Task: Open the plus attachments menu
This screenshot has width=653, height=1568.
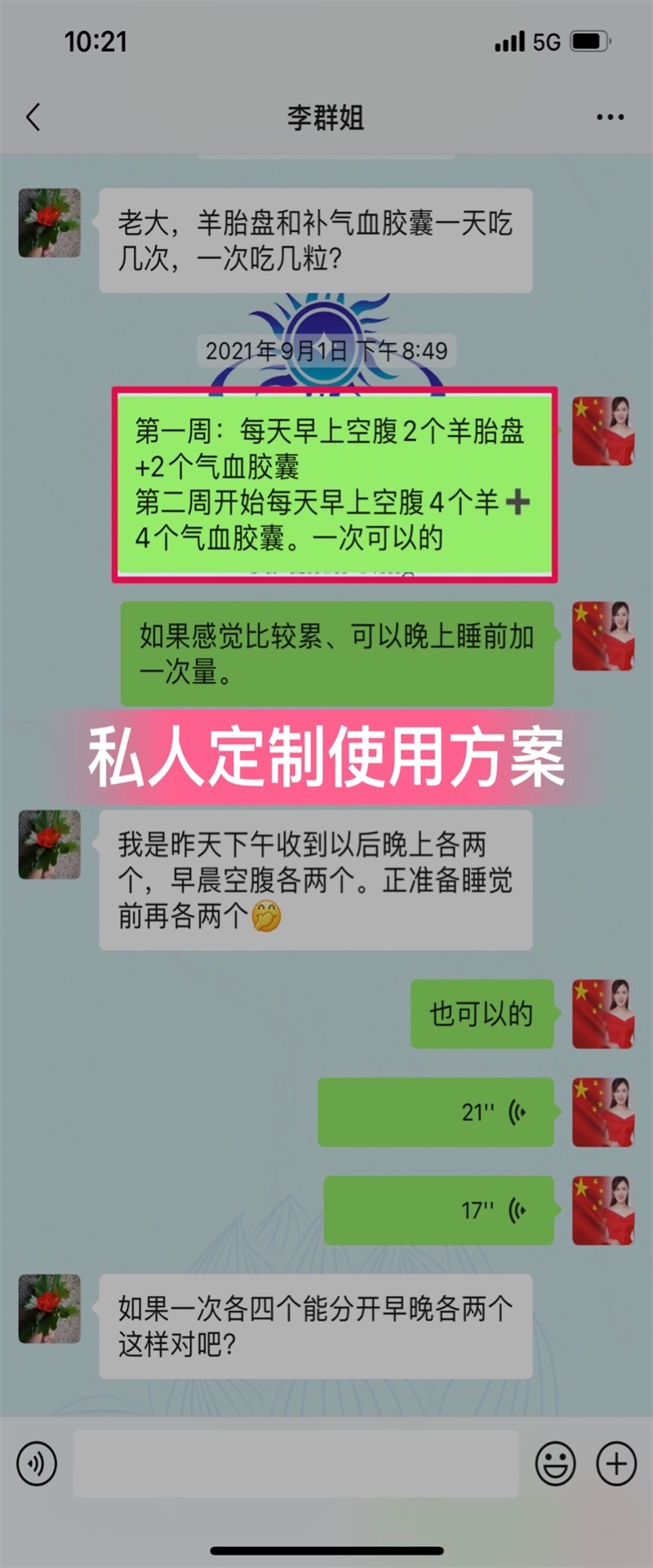Action: [616, 1463]
